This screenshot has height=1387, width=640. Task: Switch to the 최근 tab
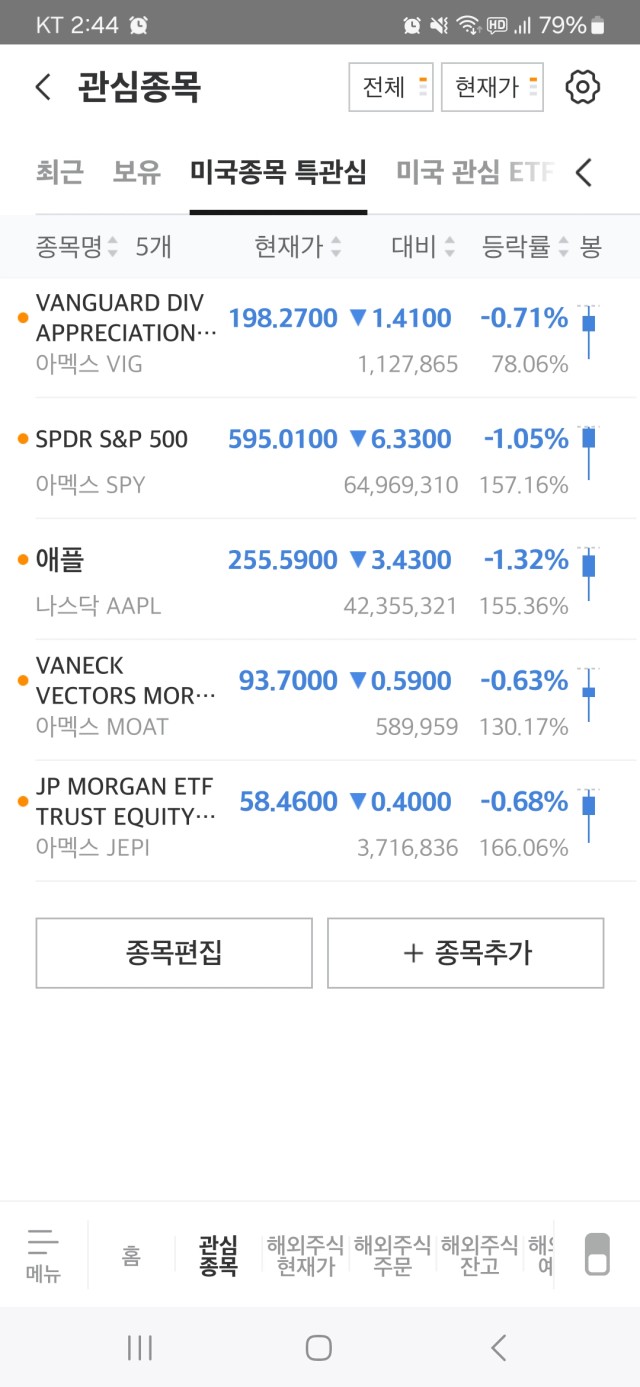point(60,172)
